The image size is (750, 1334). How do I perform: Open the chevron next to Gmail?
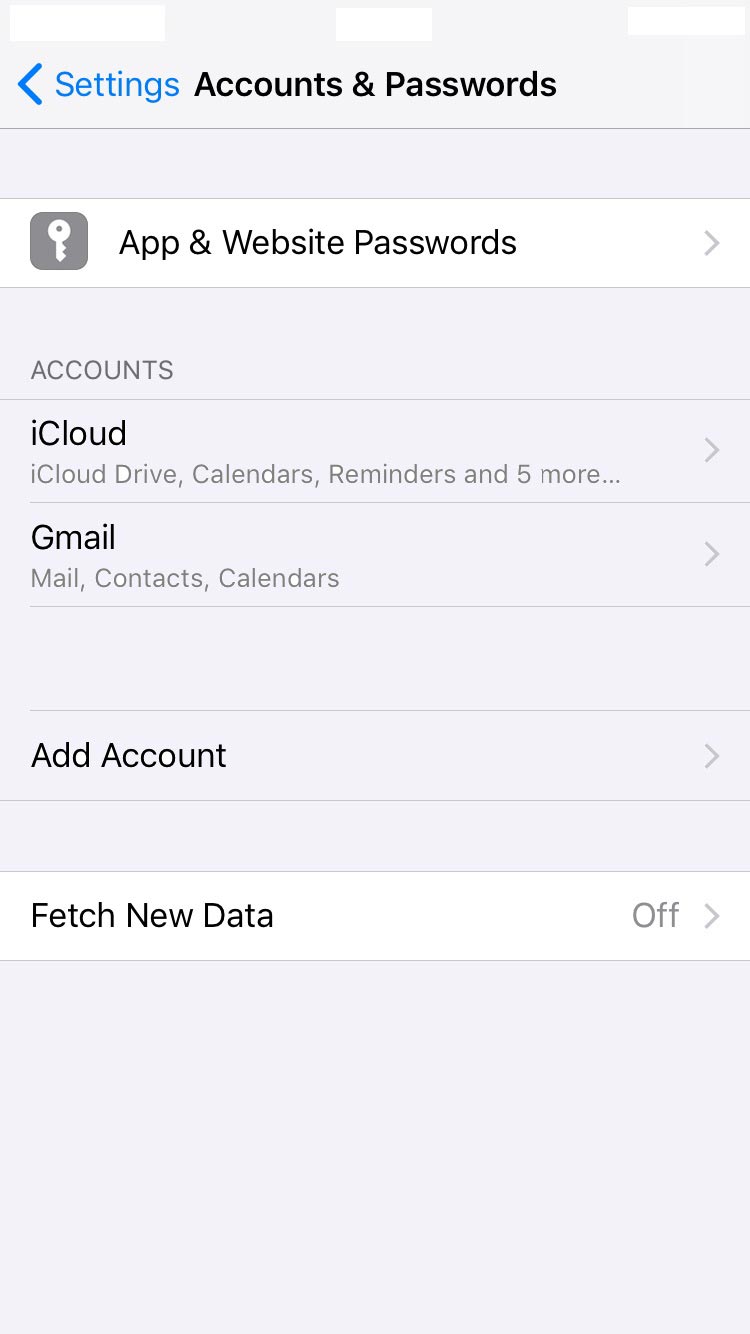tap(711, 554)
